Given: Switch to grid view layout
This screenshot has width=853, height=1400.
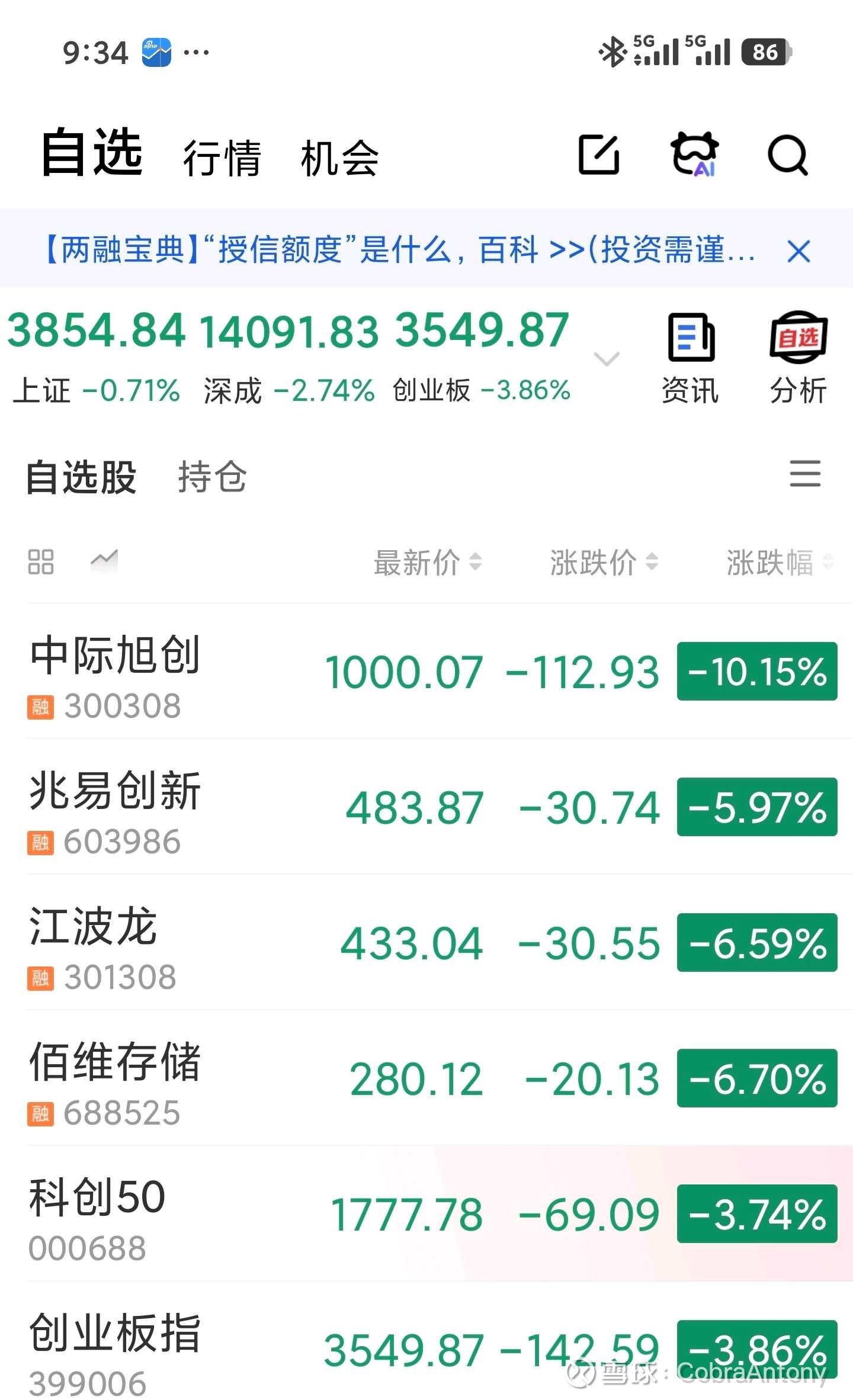Looking at the screenshot, I should 41,561.
